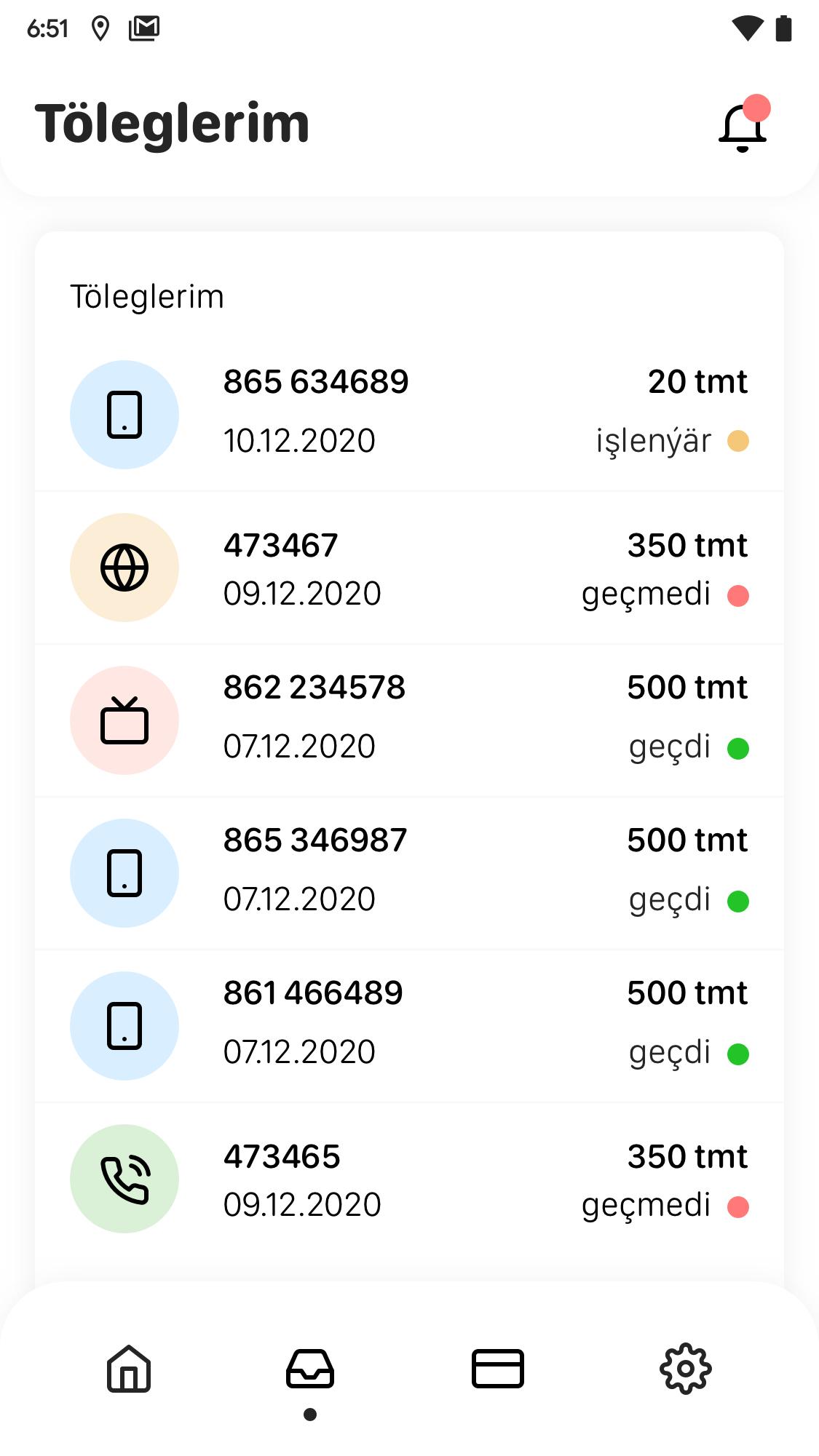Open payment 861 466489 entry
The image size is (819, 1456).
click(x=409, y=1026)
